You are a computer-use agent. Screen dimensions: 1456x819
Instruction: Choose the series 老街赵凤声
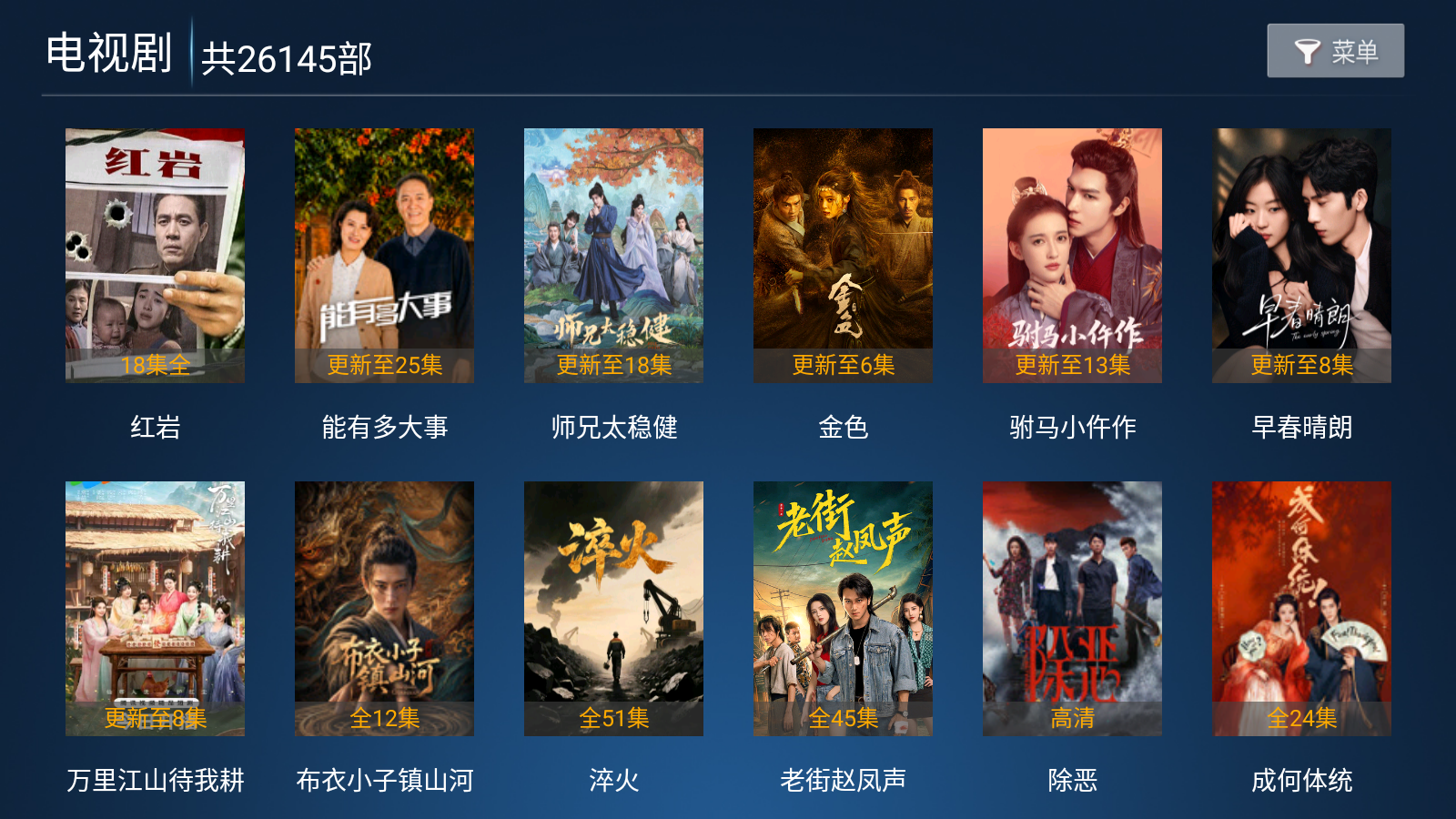click(843, 609)
